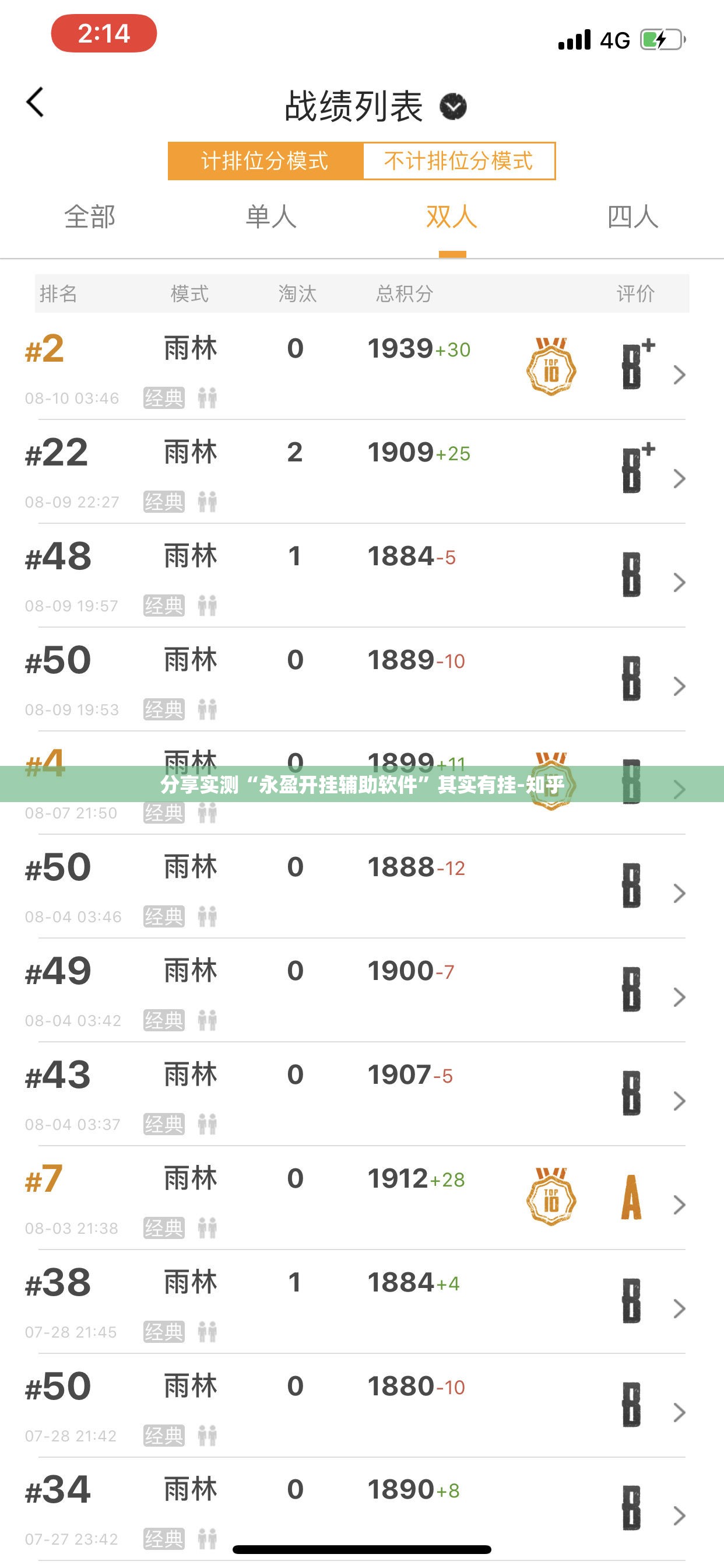Switch to the 单人 tab
This screenshot has height=1568, width=724.
[270, 216]
